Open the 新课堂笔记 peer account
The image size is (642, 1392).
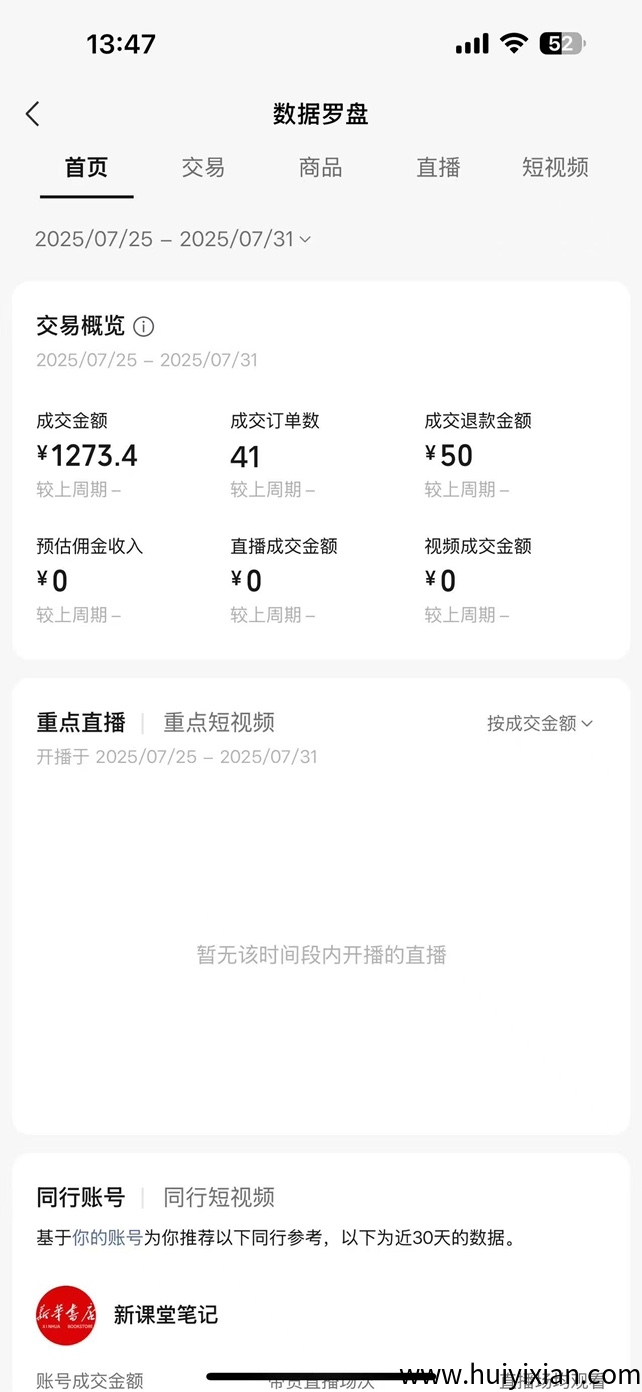coord(166,1315)
